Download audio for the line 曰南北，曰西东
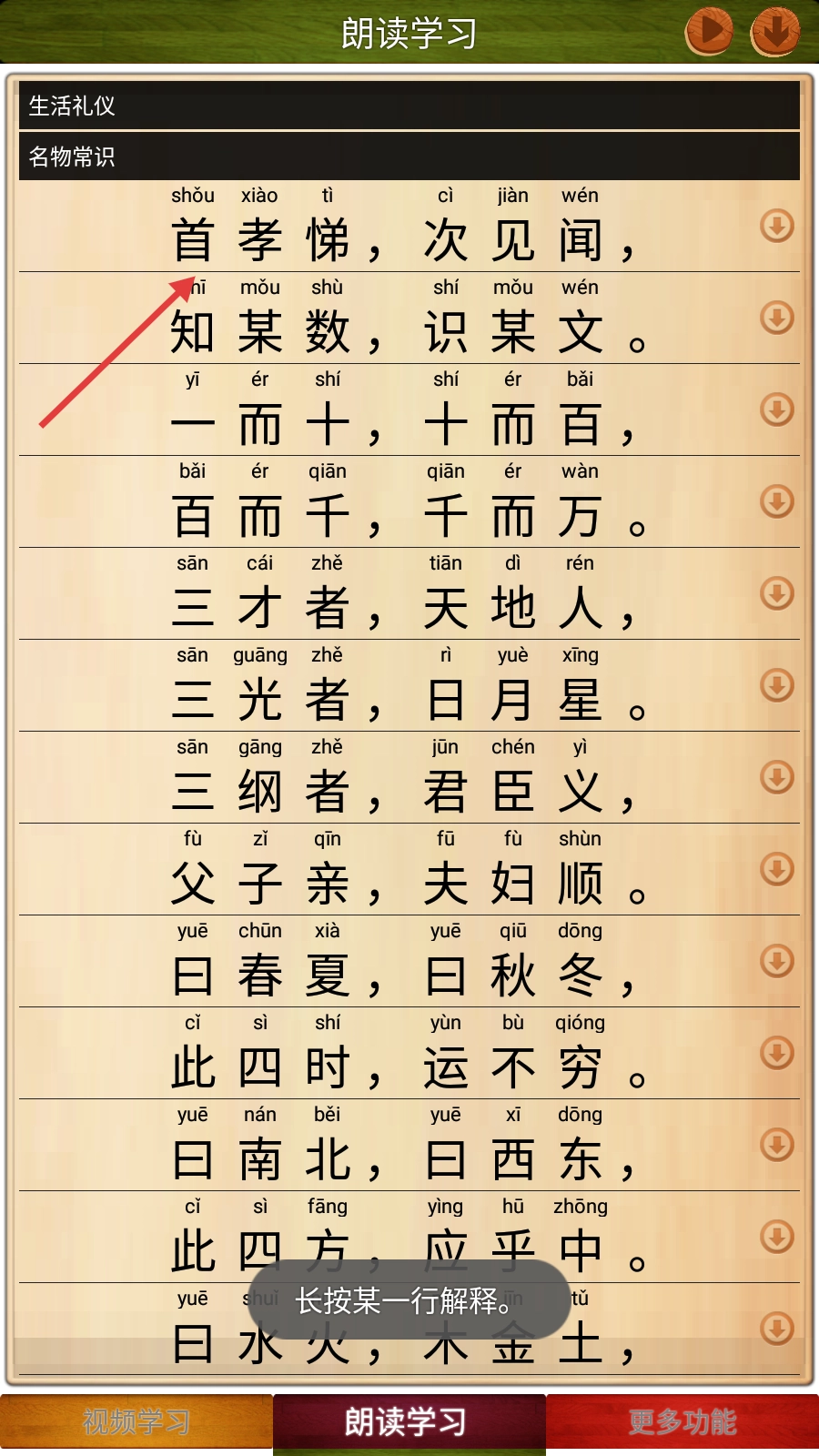 click(777, 1145)
